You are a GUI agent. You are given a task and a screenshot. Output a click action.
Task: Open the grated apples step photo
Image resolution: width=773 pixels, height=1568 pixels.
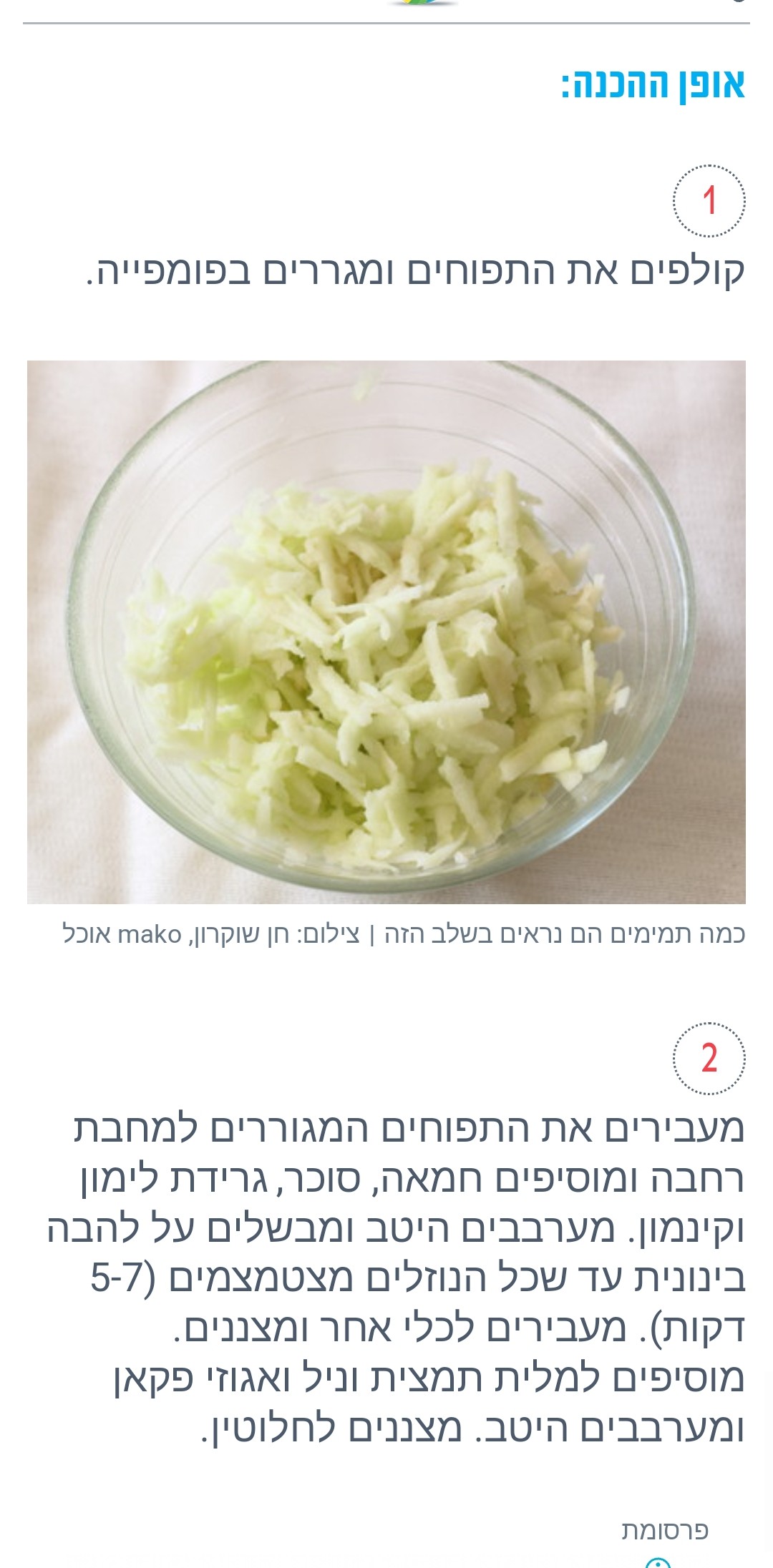[x=386, y=632]
